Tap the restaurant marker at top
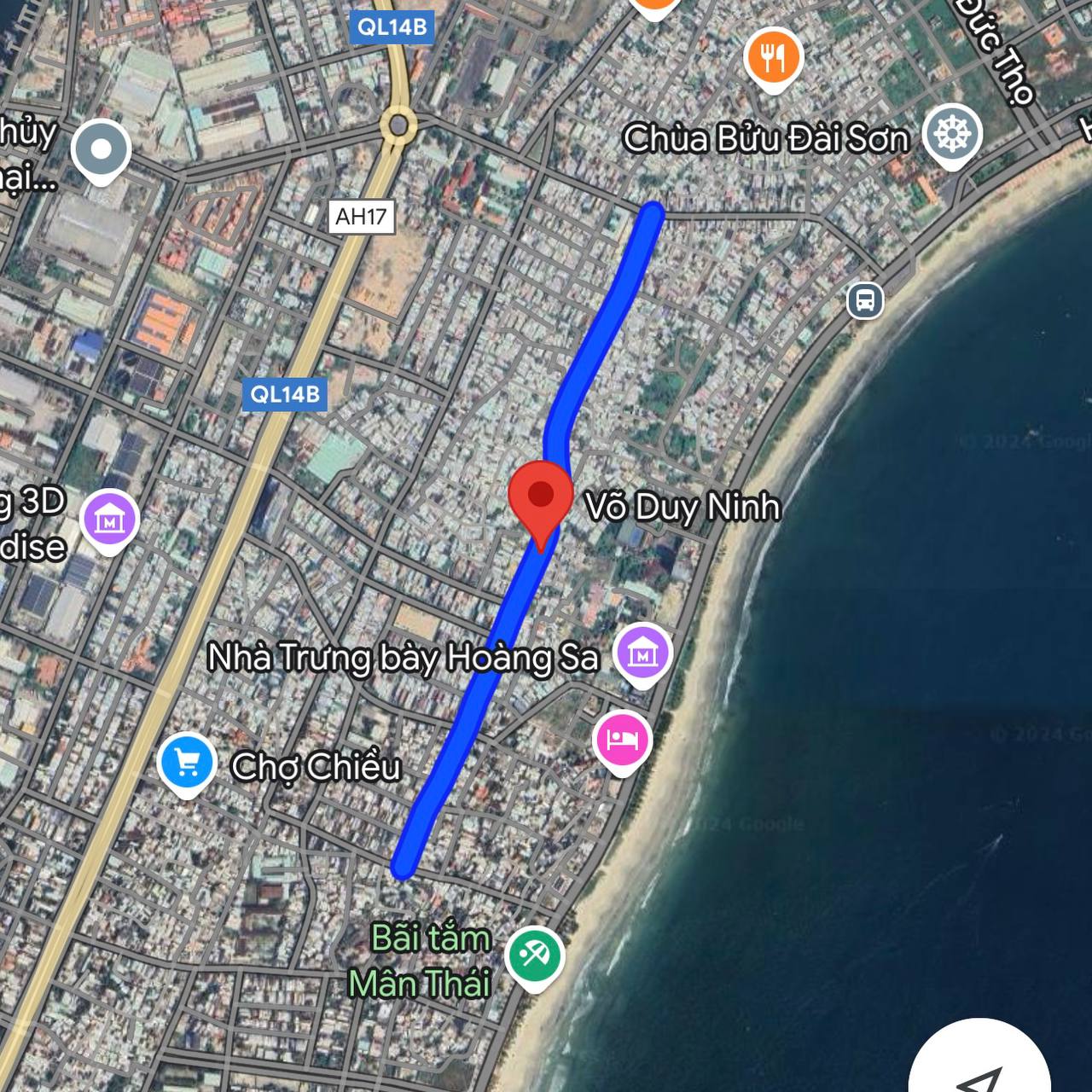Viewport: 1092px width, 1092px height. [x=773, y=58]
